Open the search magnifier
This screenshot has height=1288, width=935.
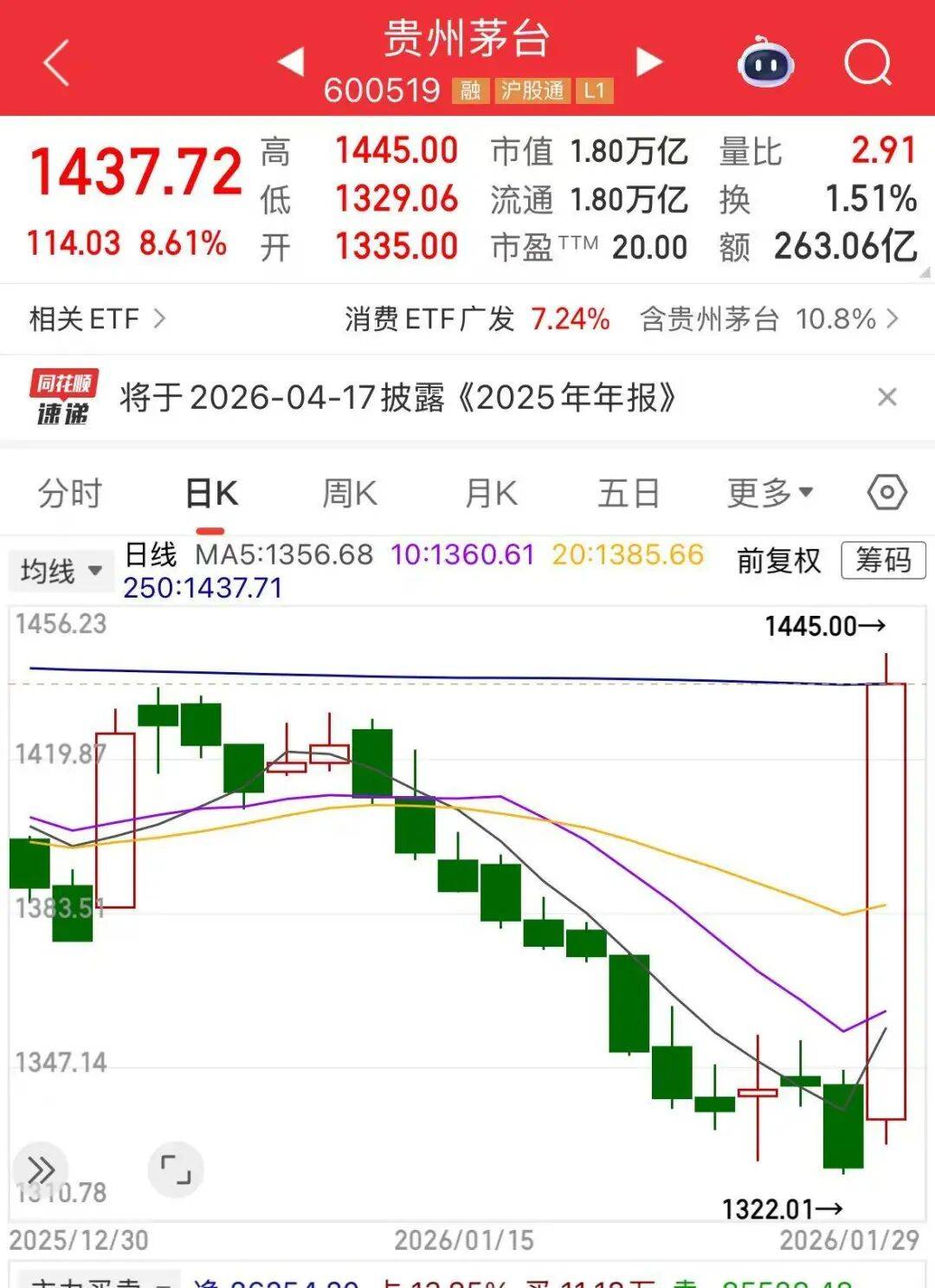coord(867,62)
